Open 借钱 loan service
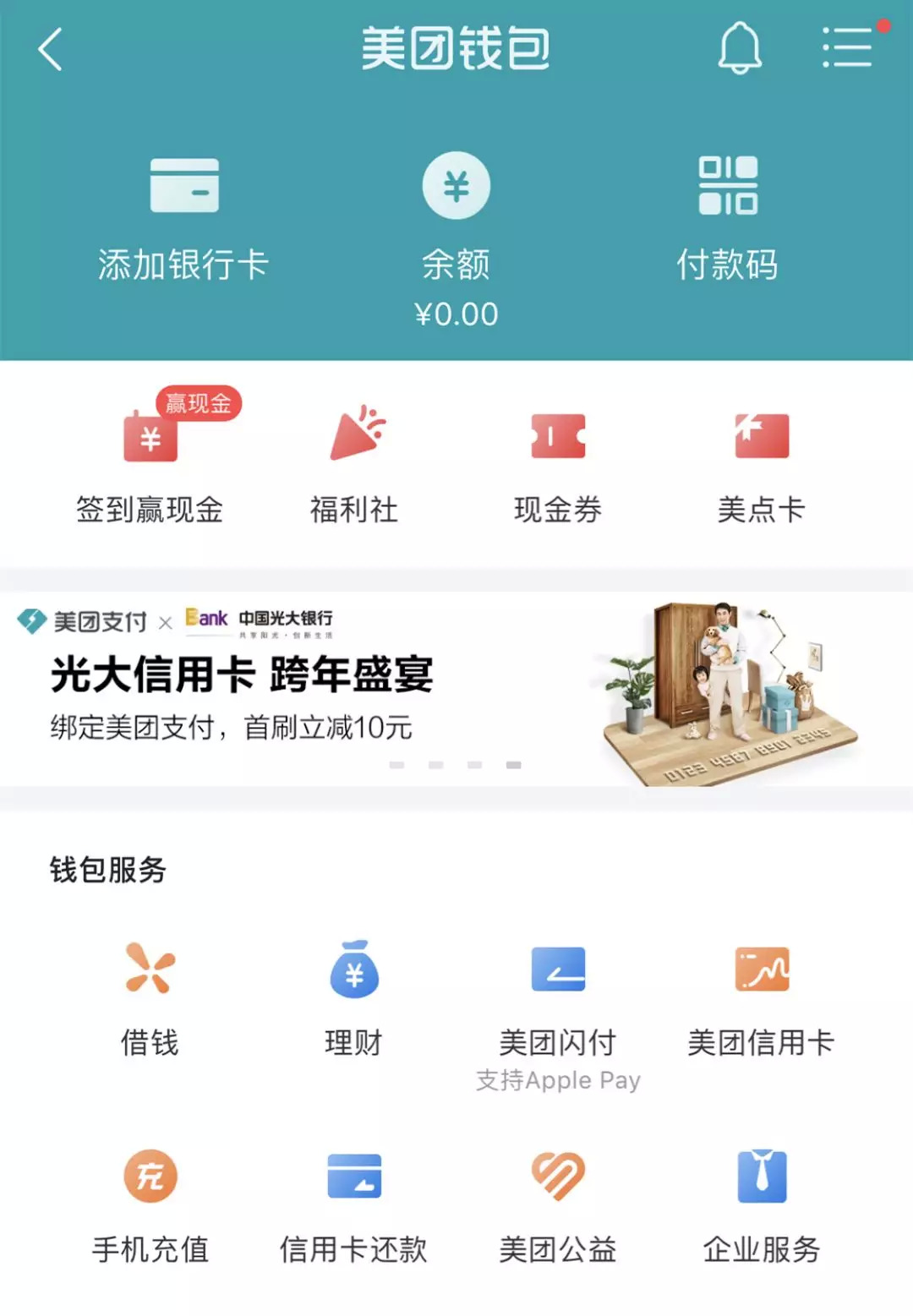The width and height of the screenshot is (913, 1316). (150, 997)
